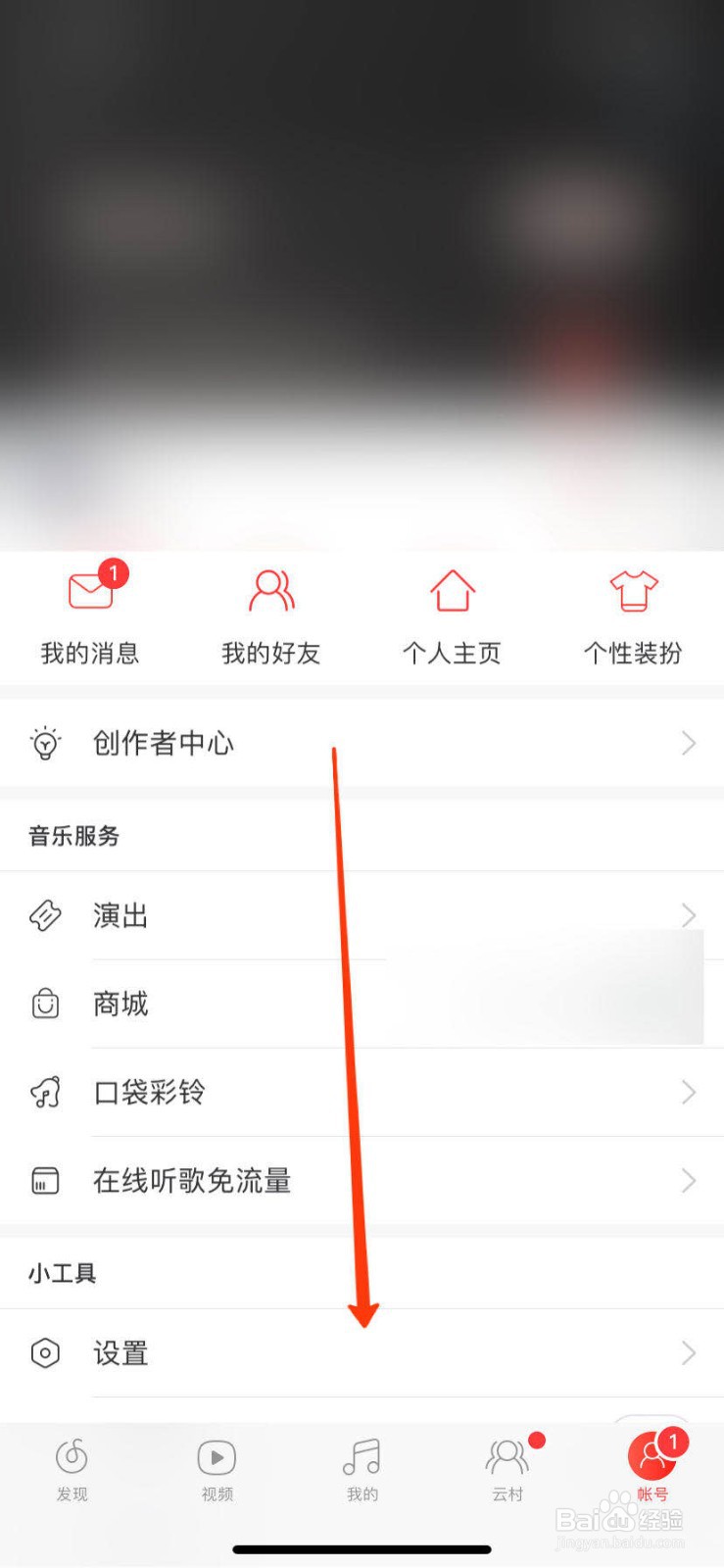Open 在线听歌免流量 data-free icon

[45, 1180]
